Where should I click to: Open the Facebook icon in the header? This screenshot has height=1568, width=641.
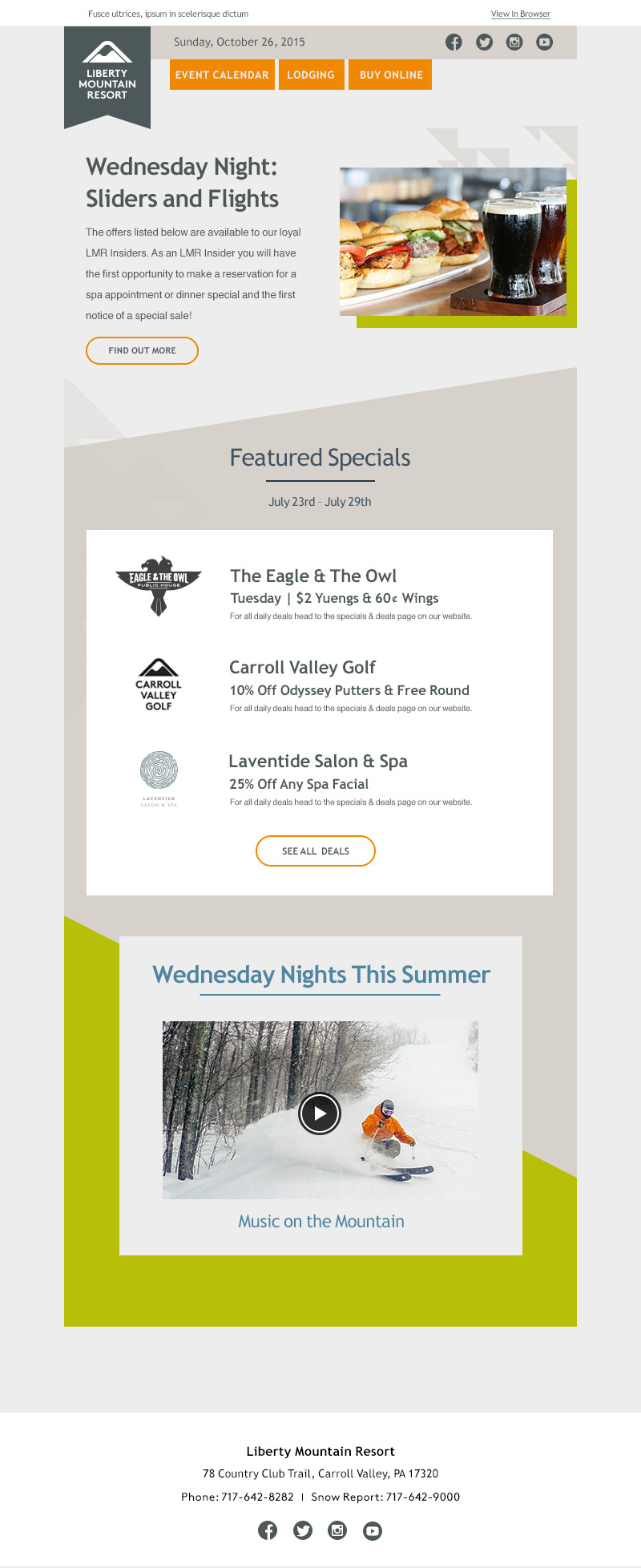point(454,42)
